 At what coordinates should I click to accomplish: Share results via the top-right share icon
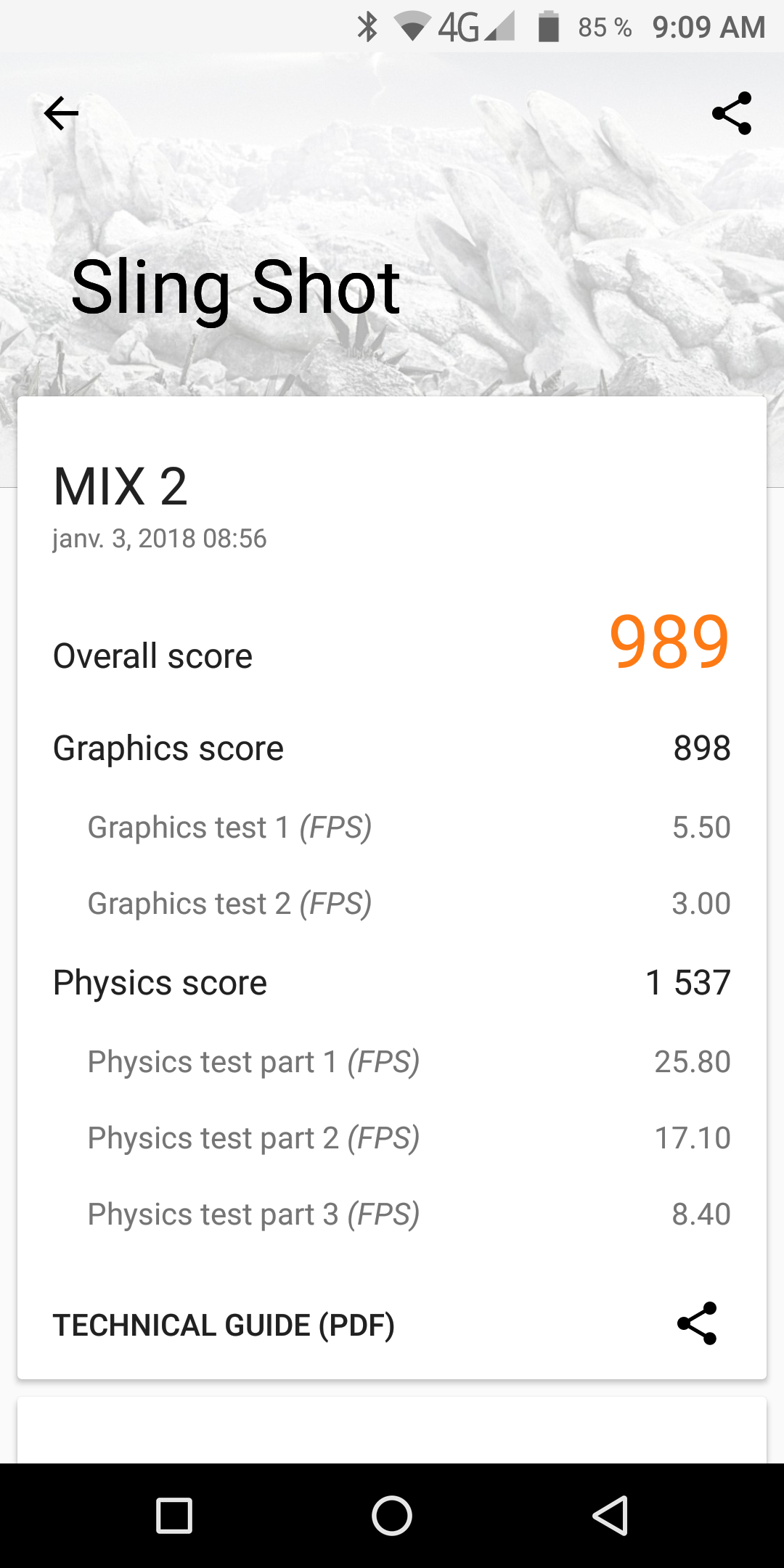click(732, 113)
